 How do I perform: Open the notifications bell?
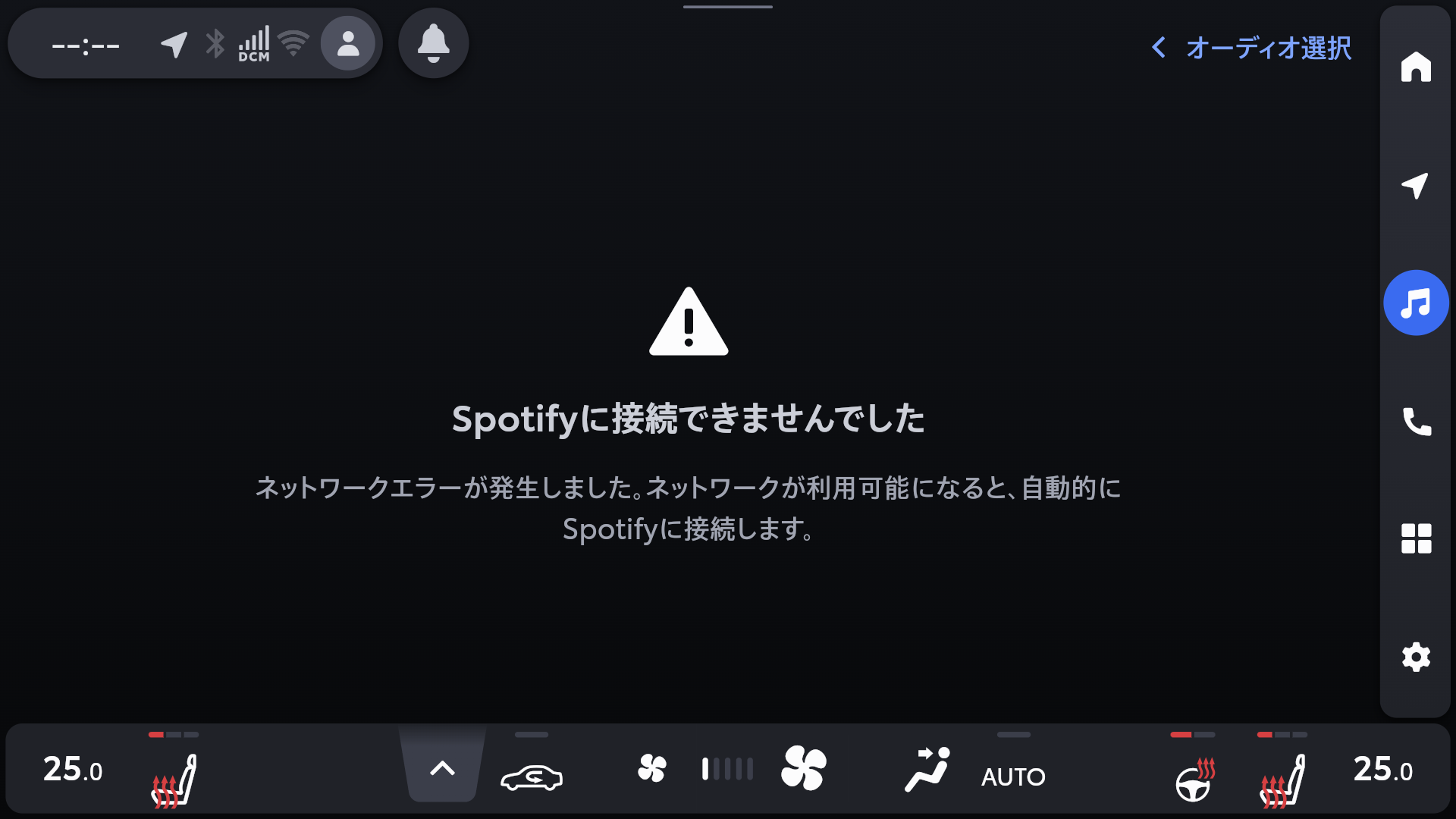[x=433, y=43]
